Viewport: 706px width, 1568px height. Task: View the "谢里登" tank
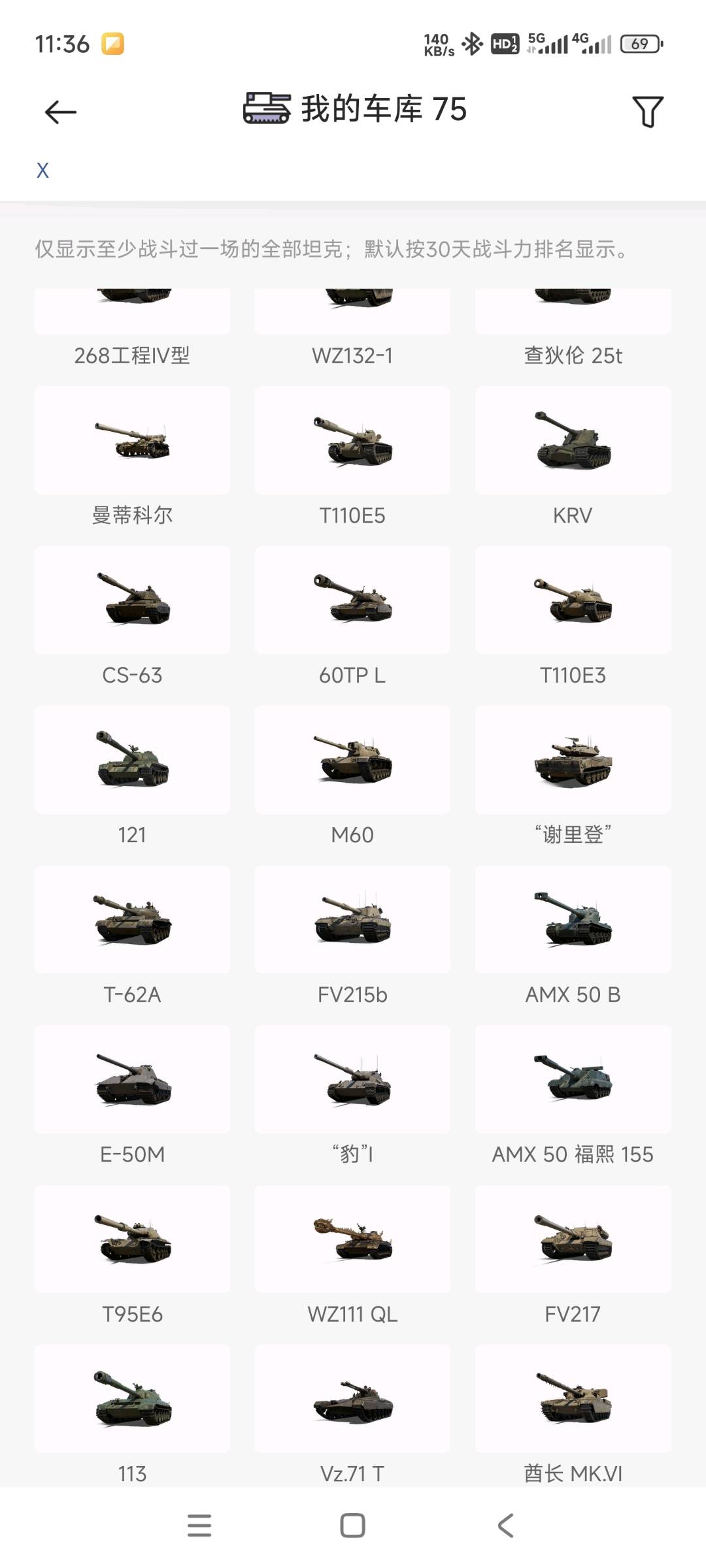573,776
